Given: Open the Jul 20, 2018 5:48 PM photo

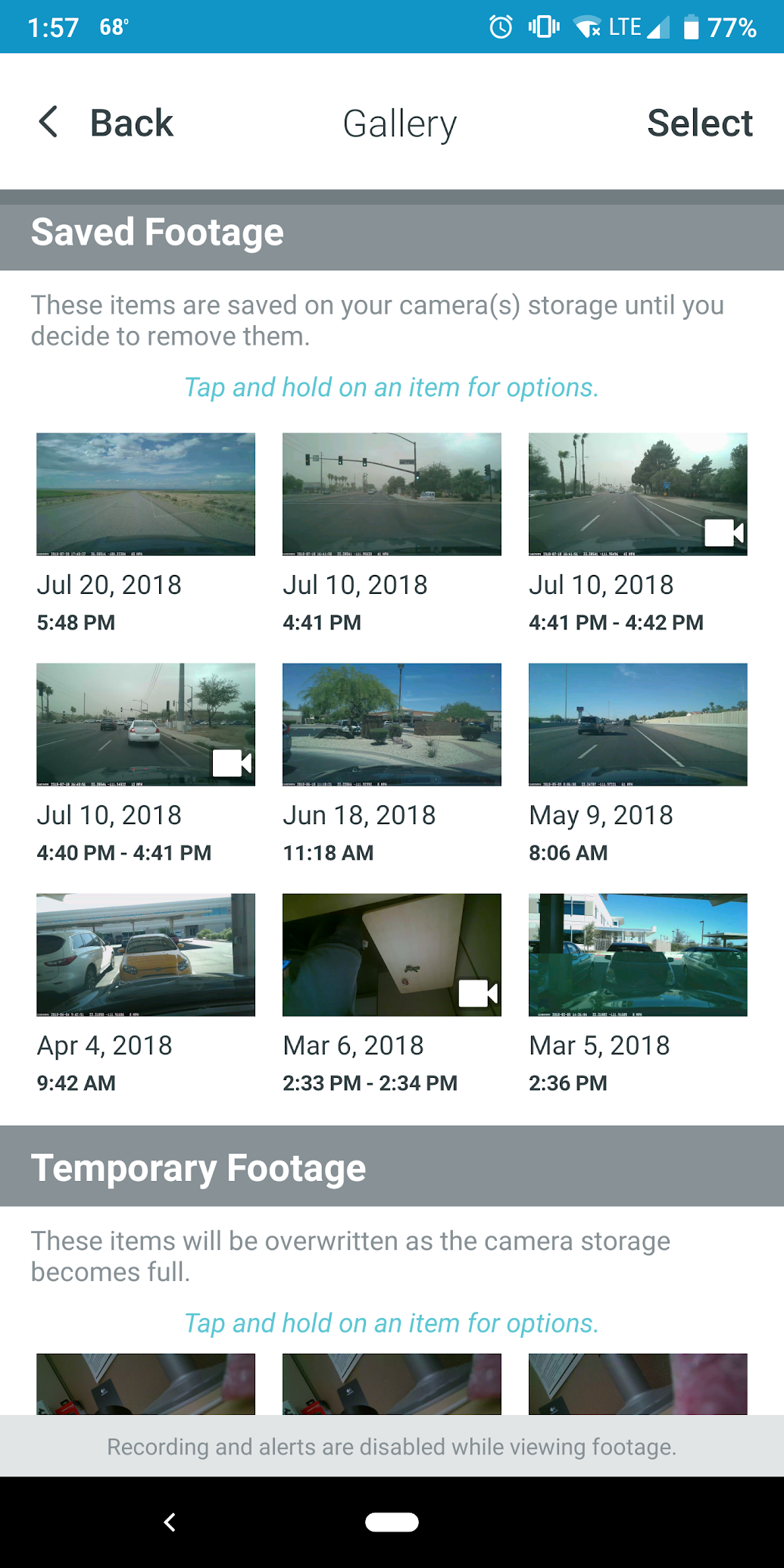Looking at the screenshot, I should click(x=145, y=494).
